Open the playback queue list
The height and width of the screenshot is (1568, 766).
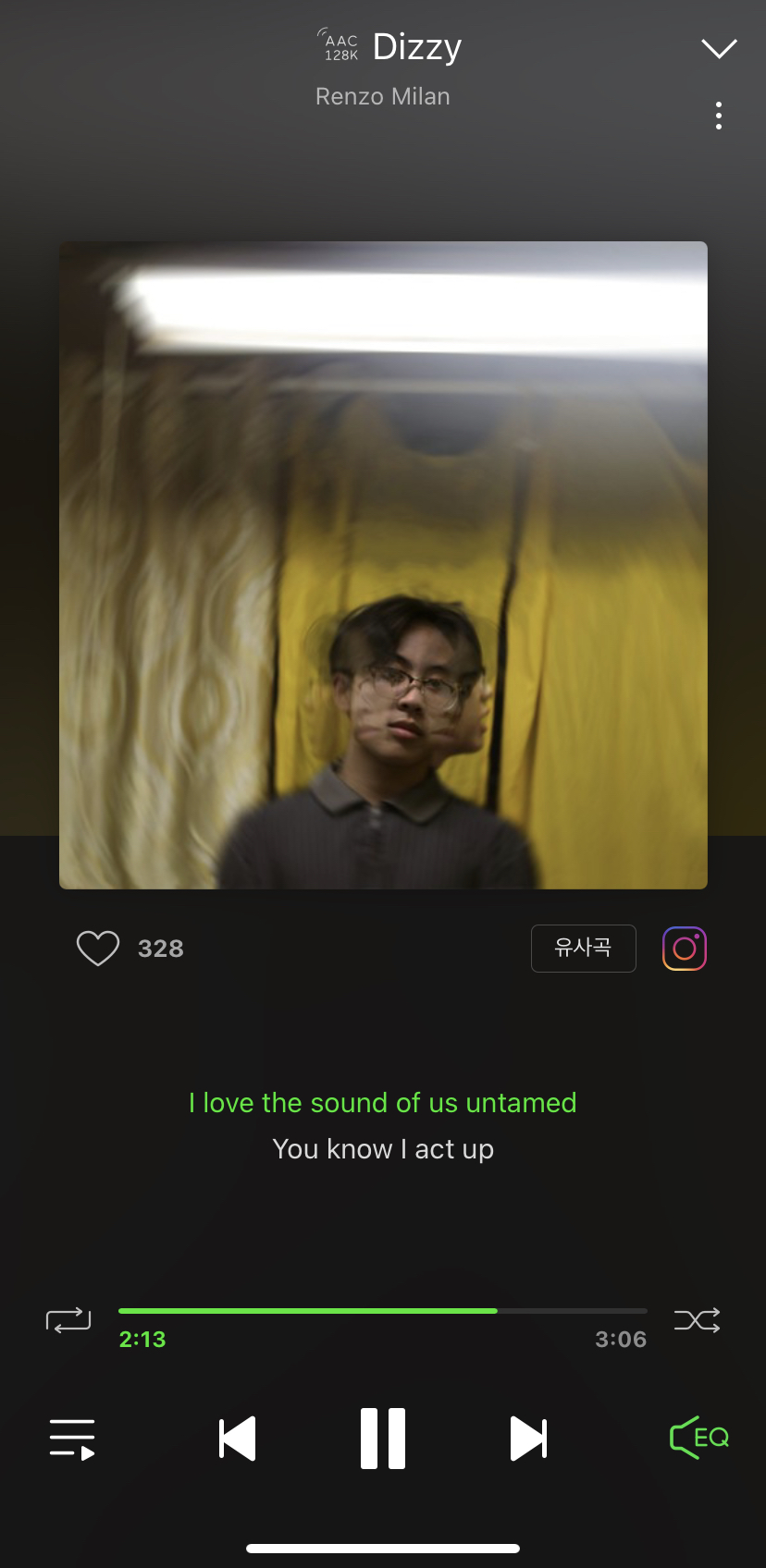(71, 1438)
